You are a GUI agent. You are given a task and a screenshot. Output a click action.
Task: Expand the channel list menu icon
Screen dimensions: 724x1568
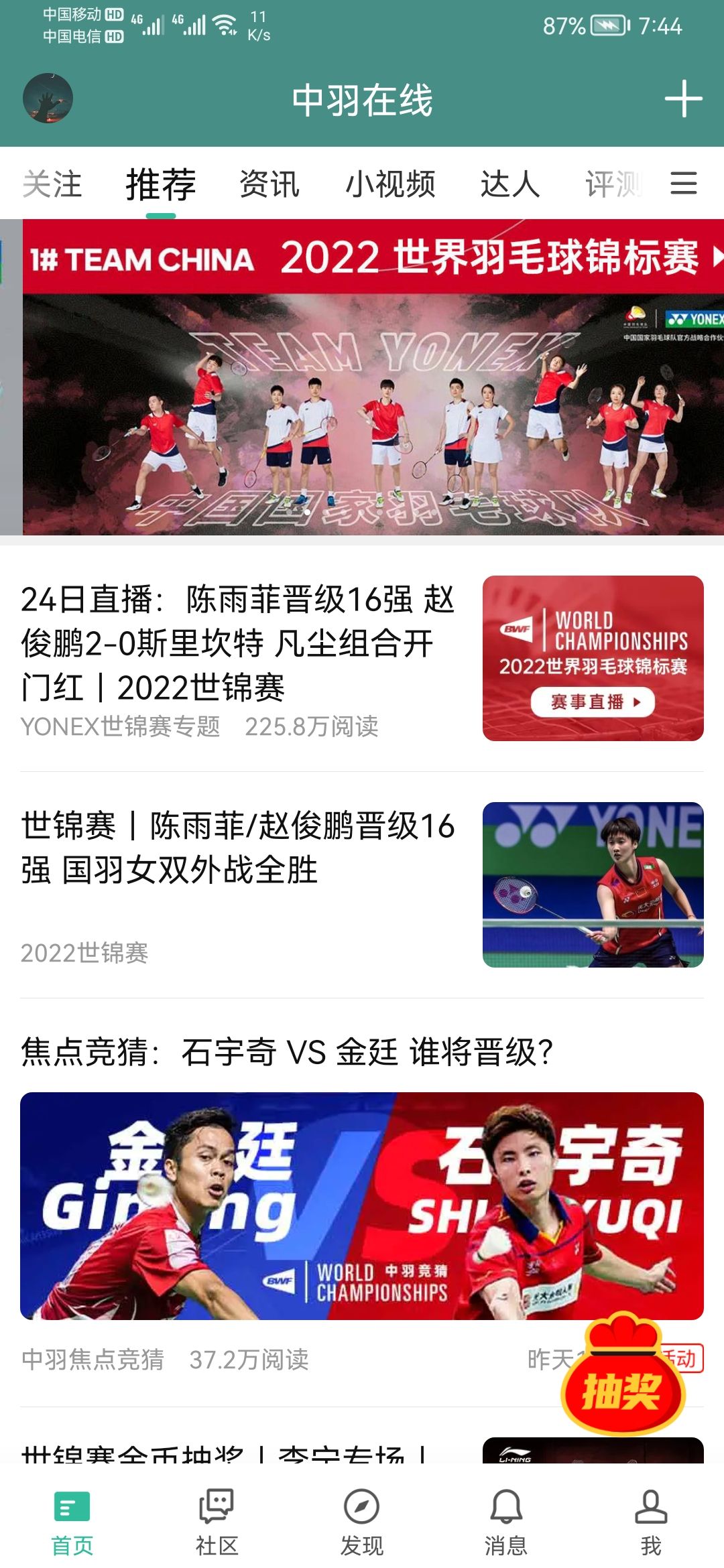[684, 183]
